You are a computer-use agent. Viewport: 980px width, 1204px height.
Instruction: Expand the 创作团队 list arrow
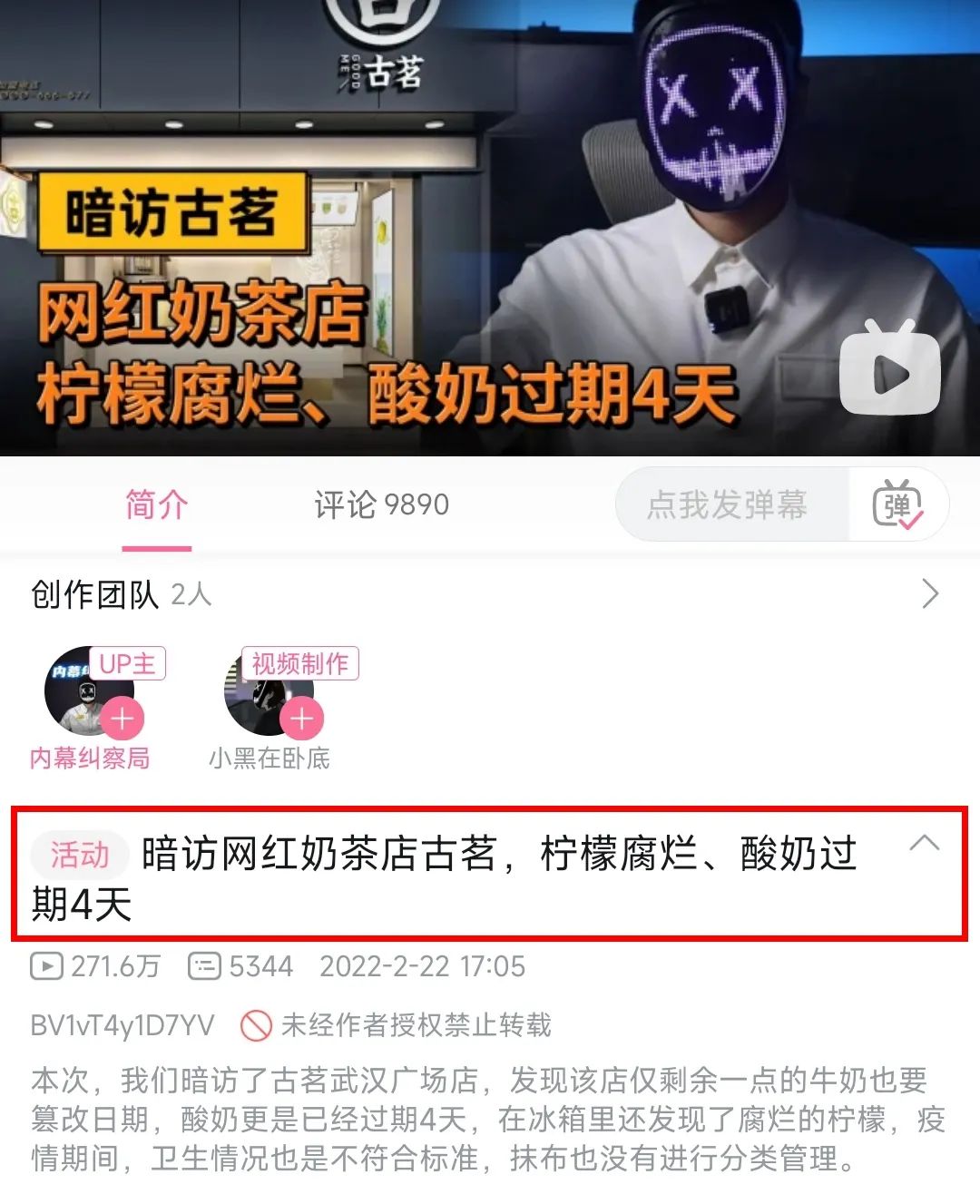pyautogui.click(x=929, y=594)
